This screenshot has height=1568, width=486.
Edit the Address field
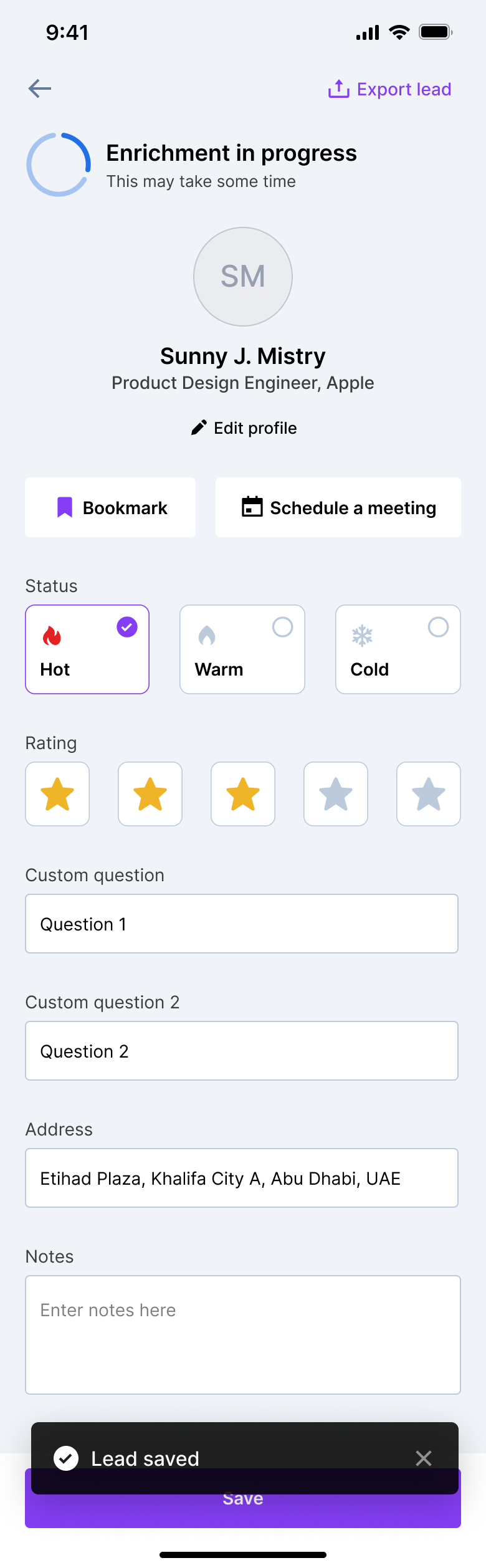[242, 1178]
